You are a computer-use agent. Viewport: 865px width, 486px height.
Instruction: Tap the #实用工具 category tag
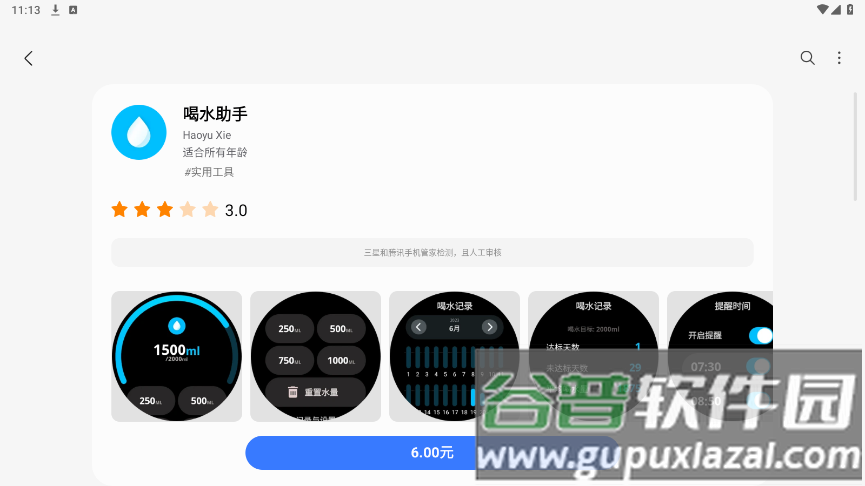[x=209, y=172]
